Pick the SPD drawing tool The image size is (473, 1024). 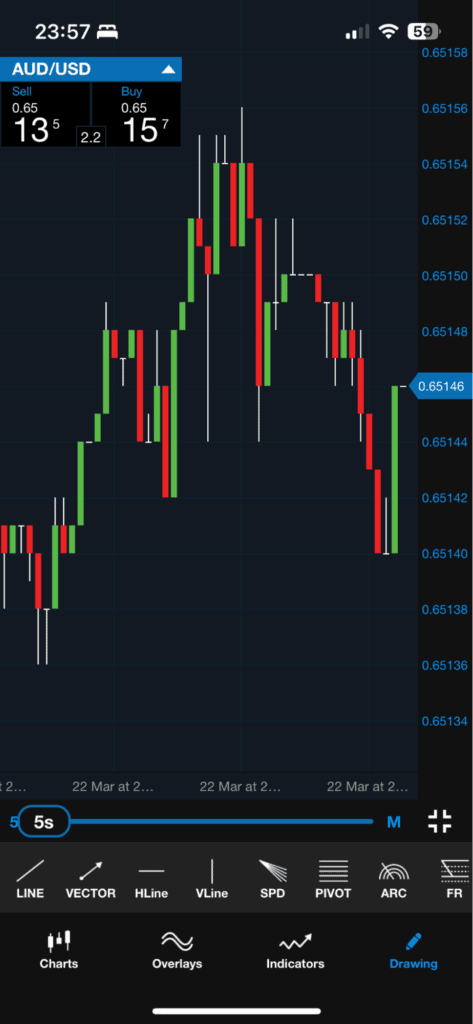[272, 879]
